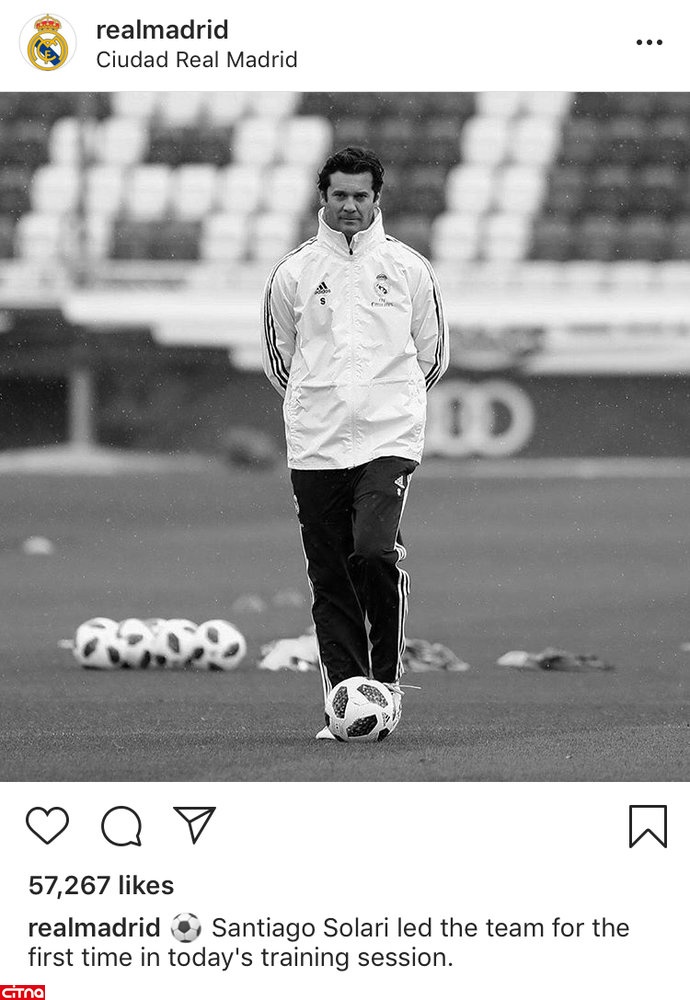
Task: Open the Ciudad Real Madrid location
Action: pos(196,60)
